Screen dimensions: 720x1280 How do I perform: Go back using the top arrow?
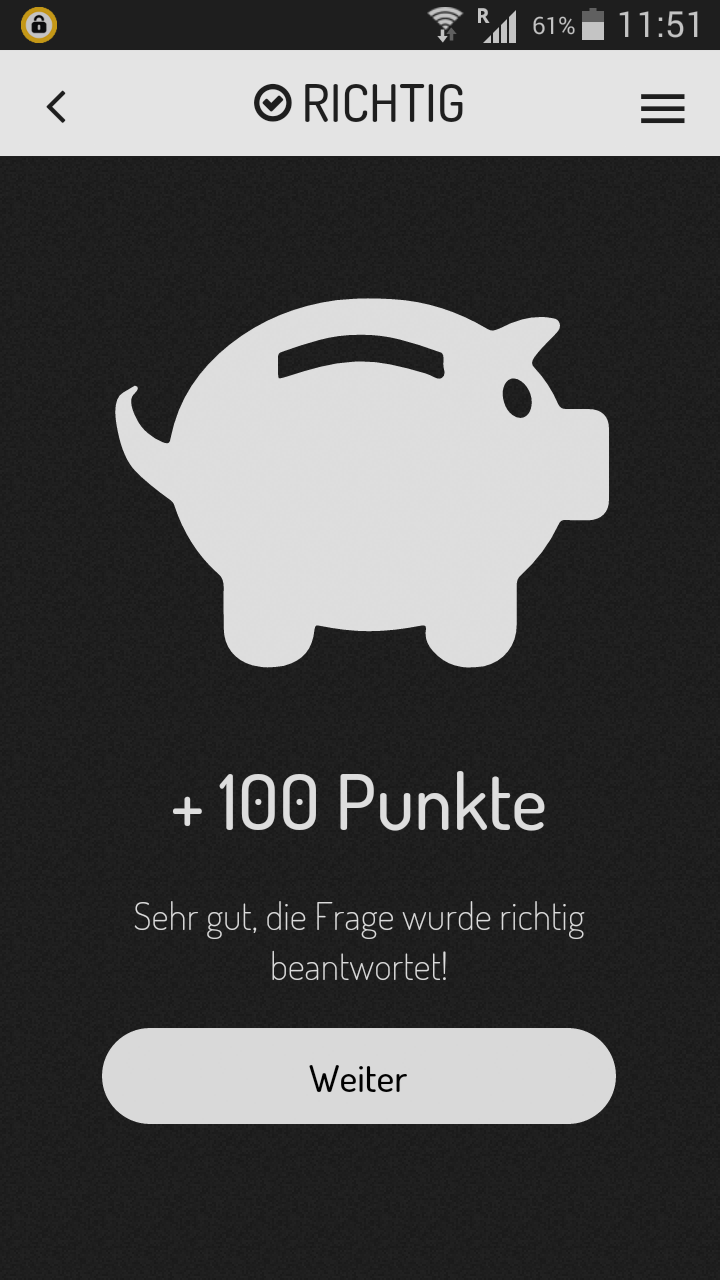[57, 106]
